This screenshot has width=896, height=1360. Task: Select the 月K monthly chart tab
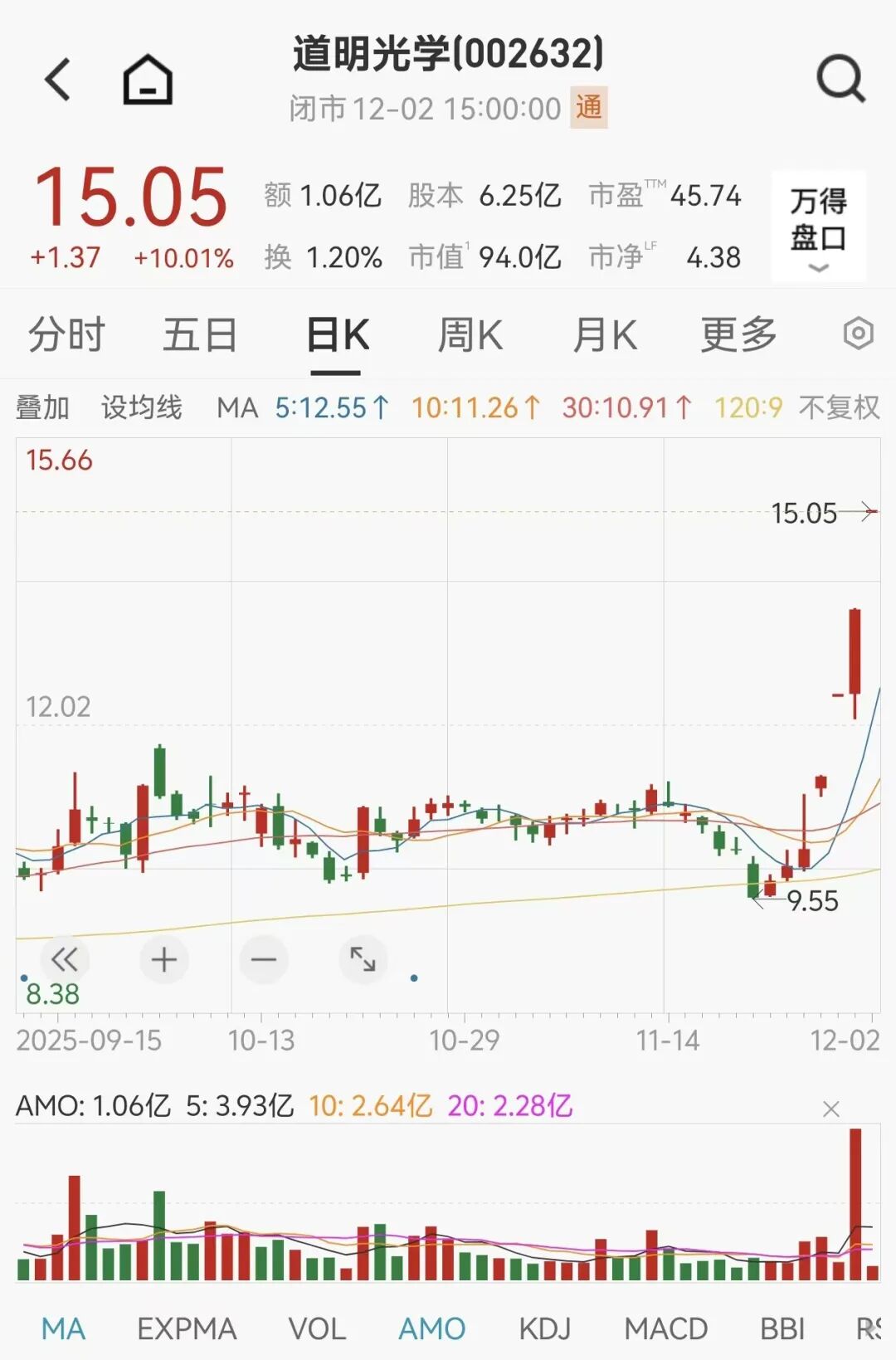point(605,335)
